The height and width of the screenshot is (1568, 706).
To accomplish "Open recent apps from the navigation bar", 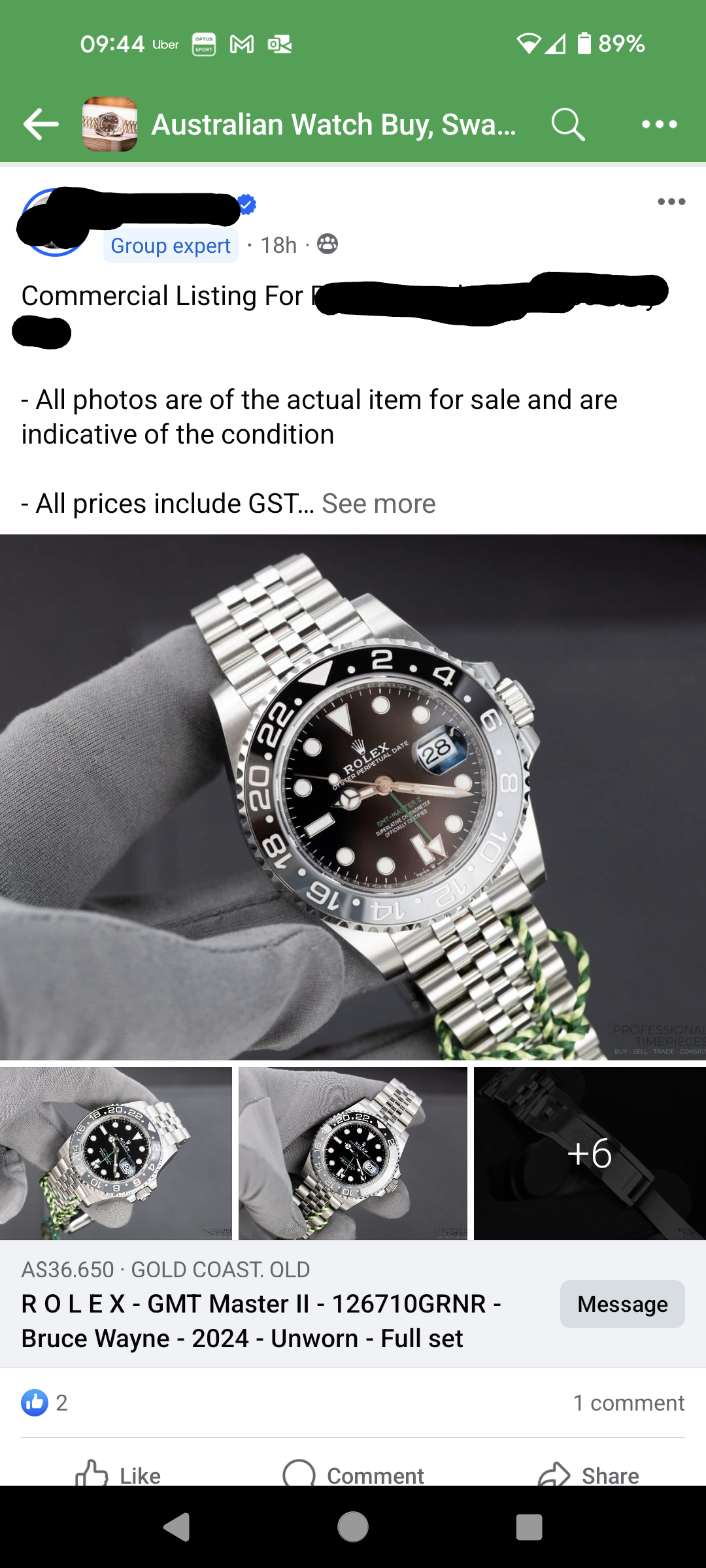I will click(x=529, y=1527).
